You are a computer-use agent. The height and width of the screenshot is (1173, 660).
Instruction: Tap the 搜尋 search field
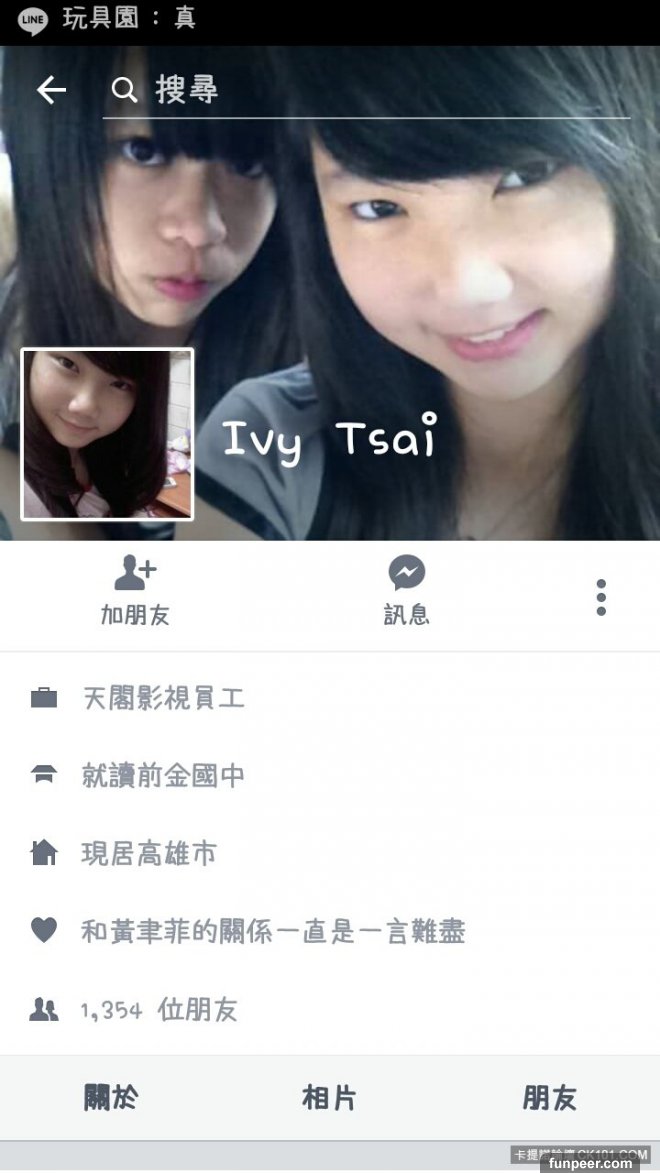(370, 91)
